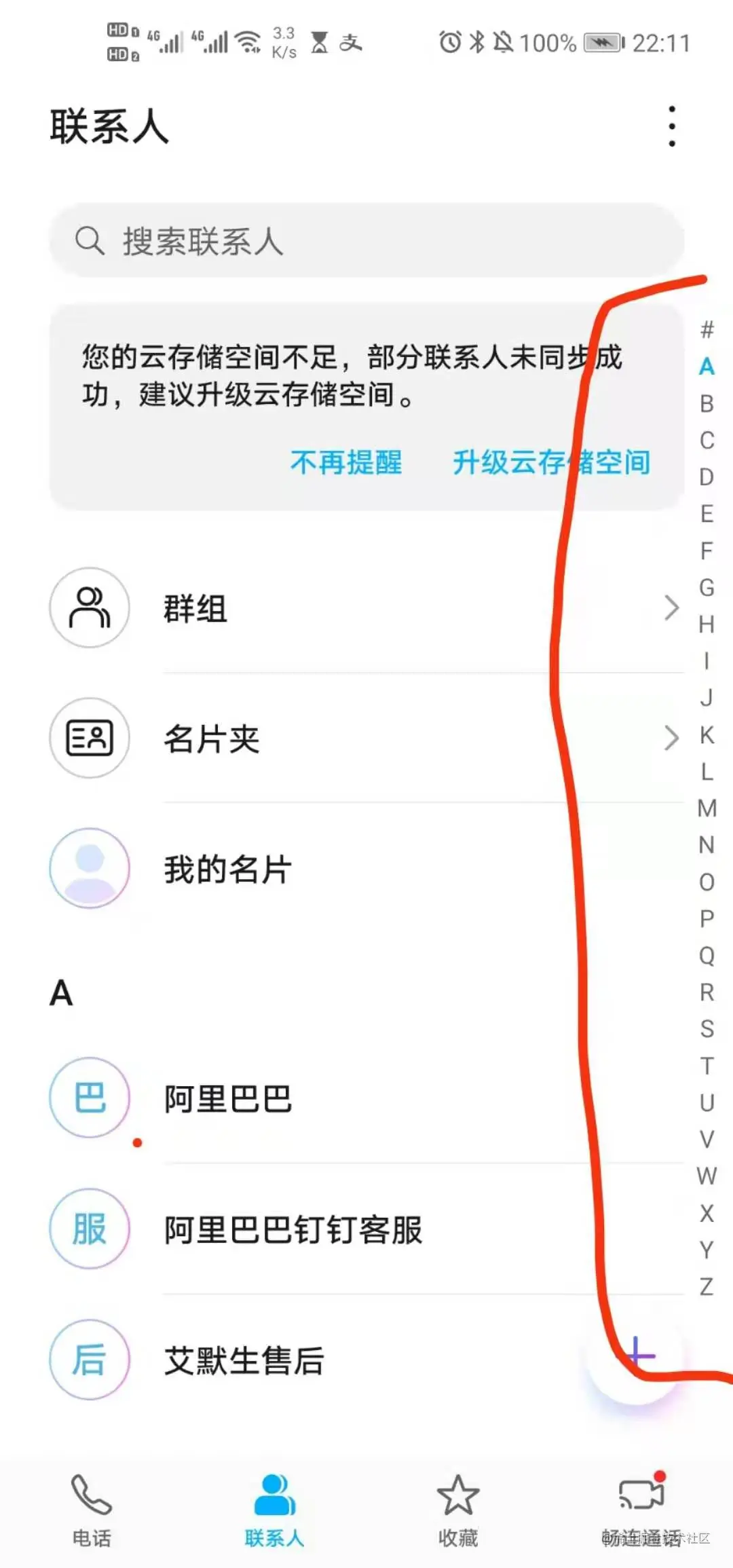733x1568 pixels.
Task: Tap the 搜索联系人 search box
Action: coord(366,241)
